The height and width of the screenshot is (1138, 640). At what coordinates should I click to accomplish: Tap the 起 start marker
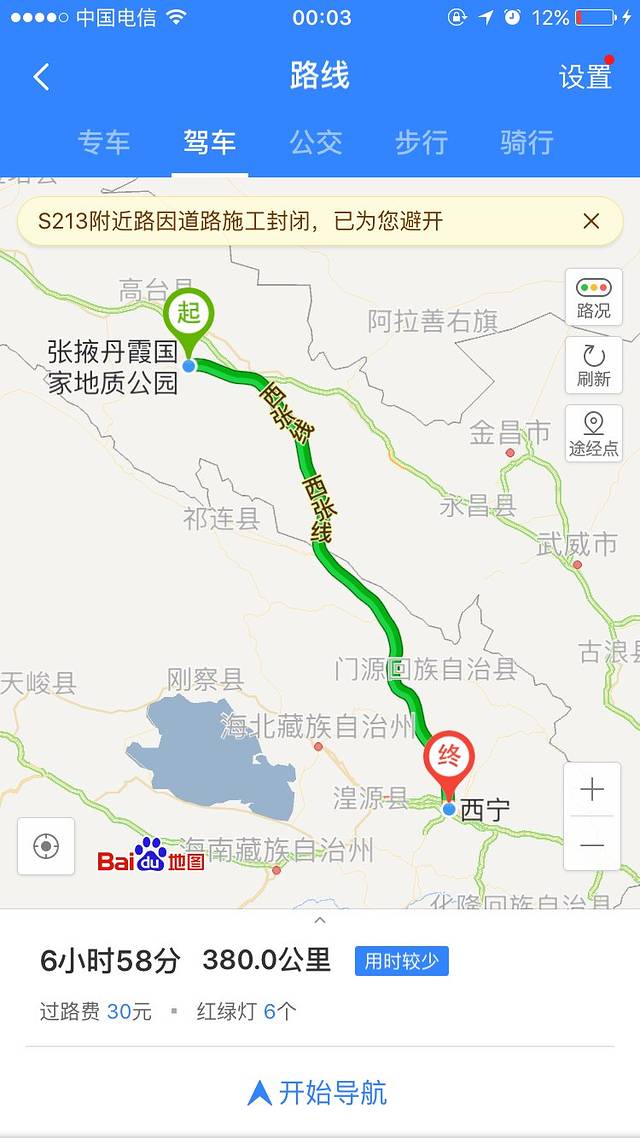(189, 315)
